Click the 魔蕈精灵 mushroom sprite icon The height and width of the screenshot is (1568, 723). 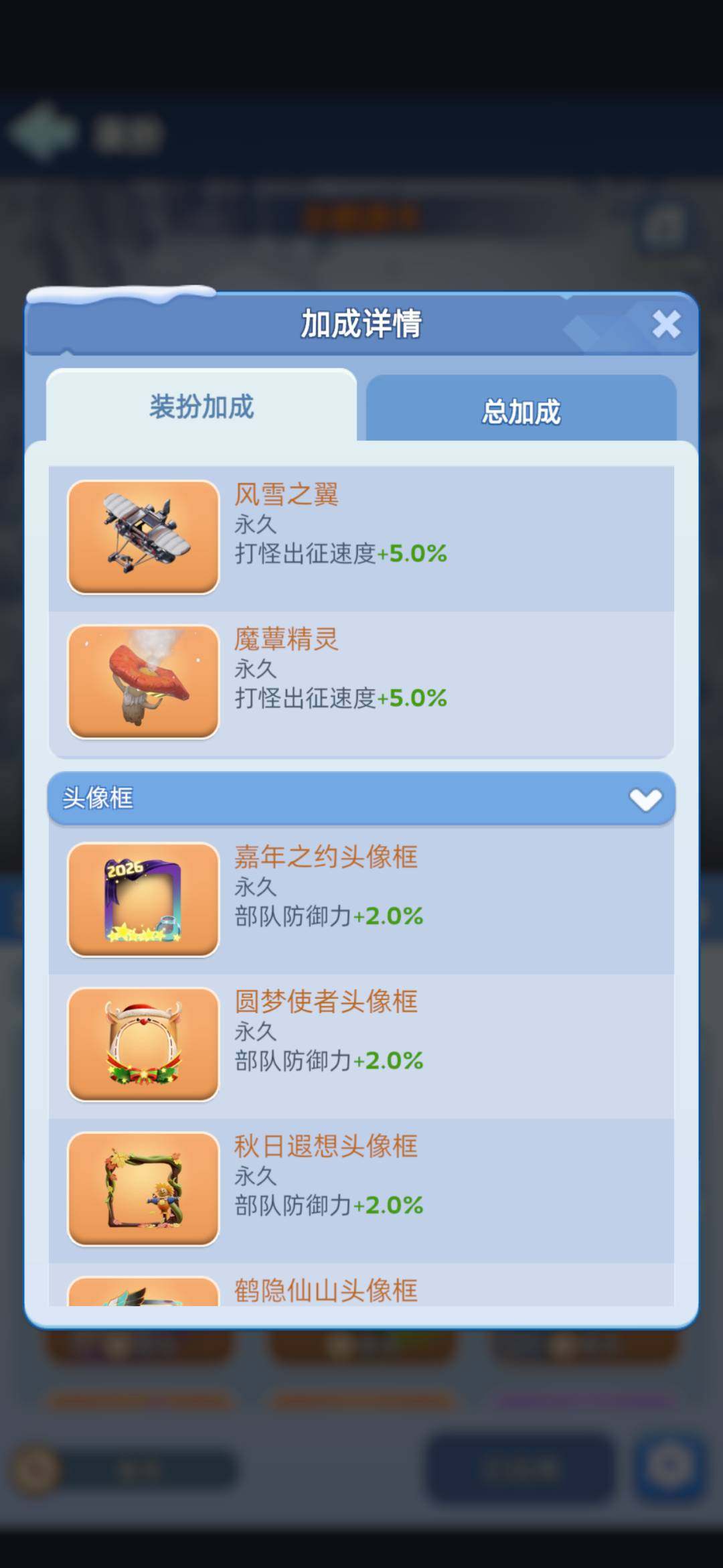coord(143,679)
